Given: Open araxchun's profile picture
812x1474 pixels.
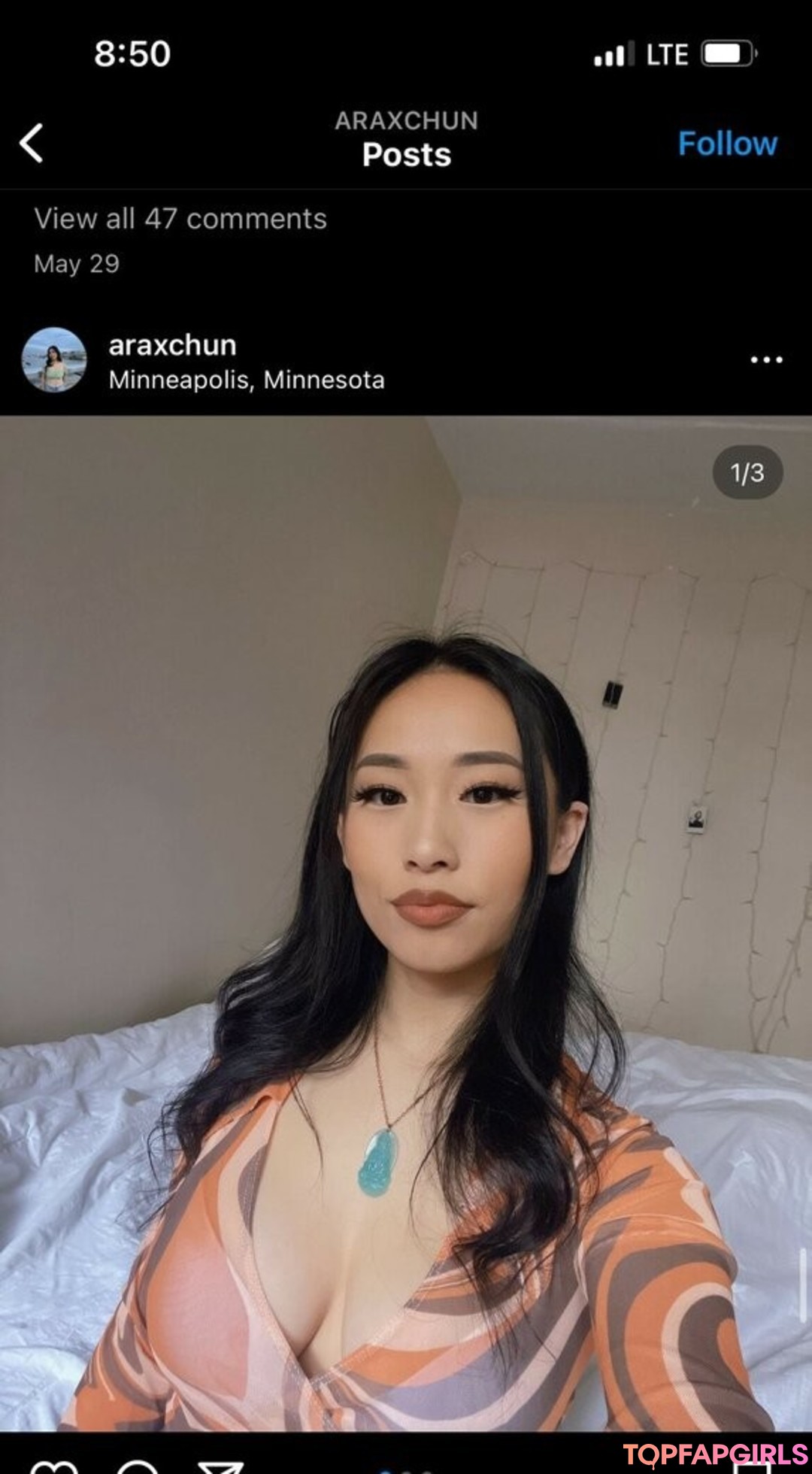Looking at the screenshot, I should tap(53, 359).
